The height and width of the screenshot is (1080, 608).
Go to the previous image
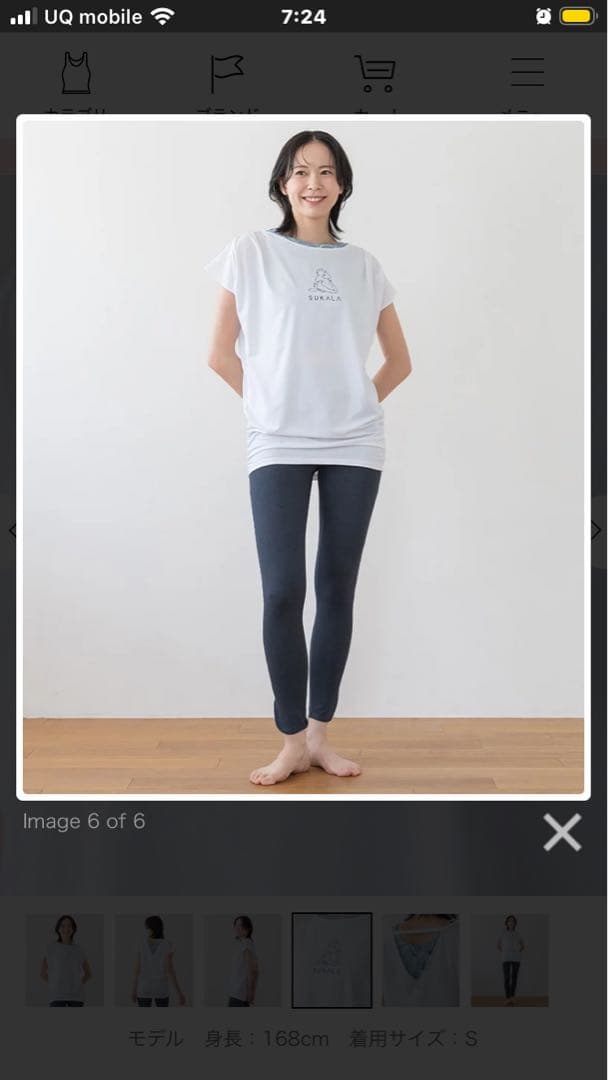coord(12,531)
